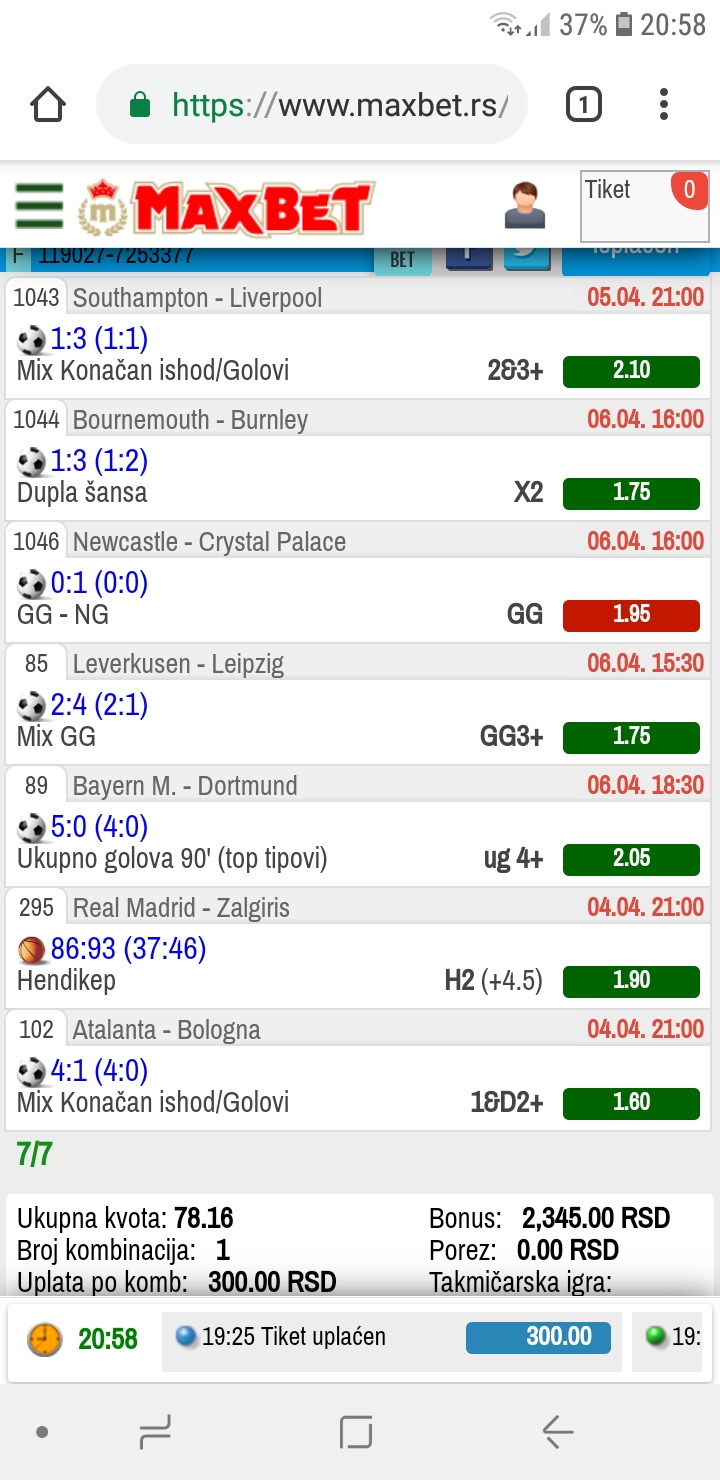This screenshot has height=1480, width=720.
Task: Select the 2.05 odds for Bayern M. - Dortmund
Action: tap(631, 858)
